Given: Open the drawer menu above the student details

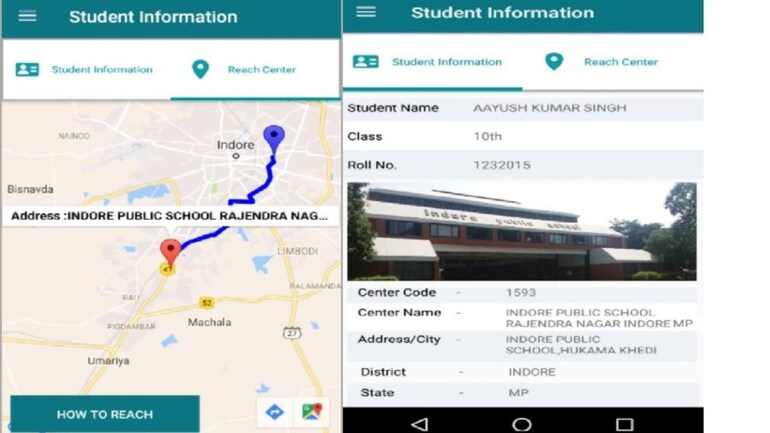Looking at the screenshot, I should click(x=366, y=12).
